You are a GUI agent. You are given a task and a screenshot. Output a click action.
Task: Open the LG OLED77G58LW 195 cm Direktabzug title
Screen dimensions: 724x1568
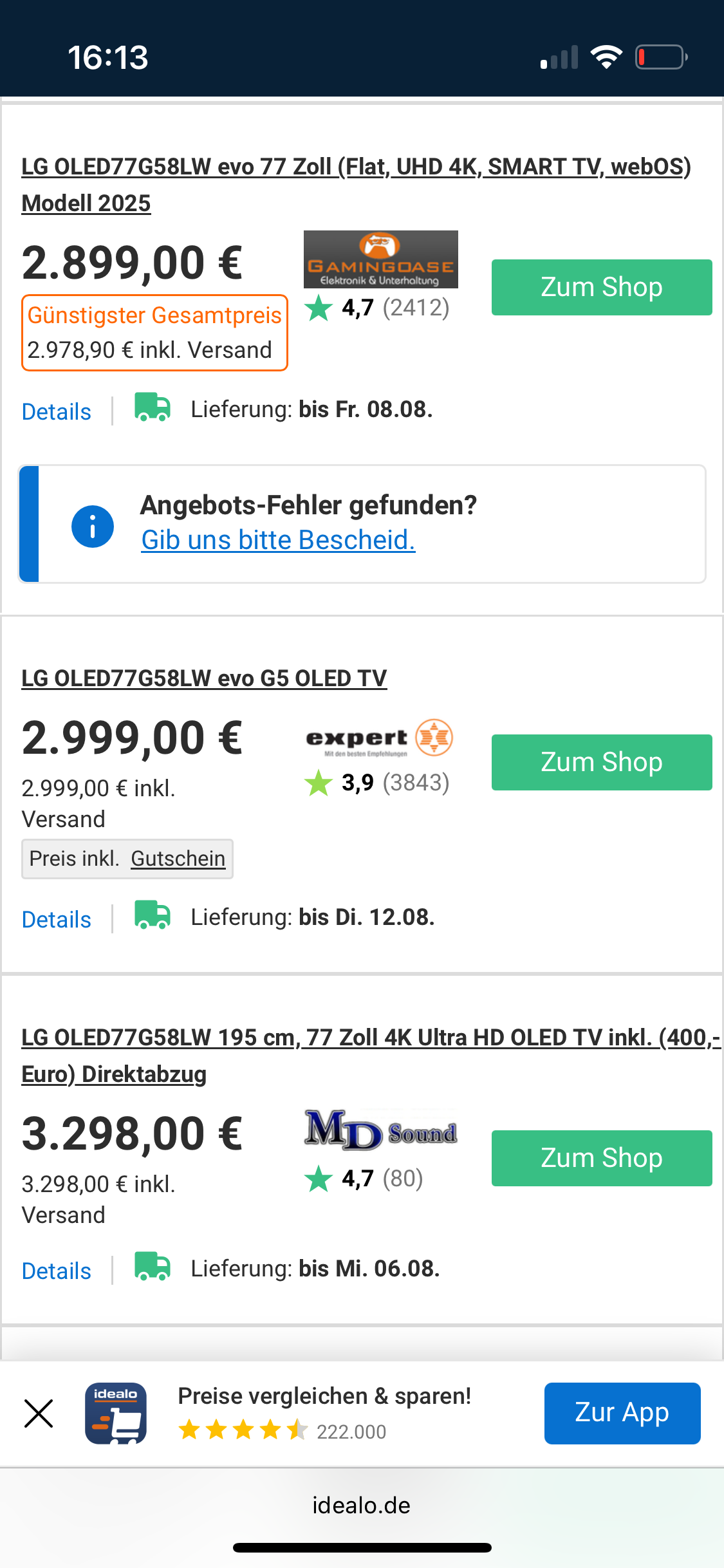click(x=370, y=1038)
